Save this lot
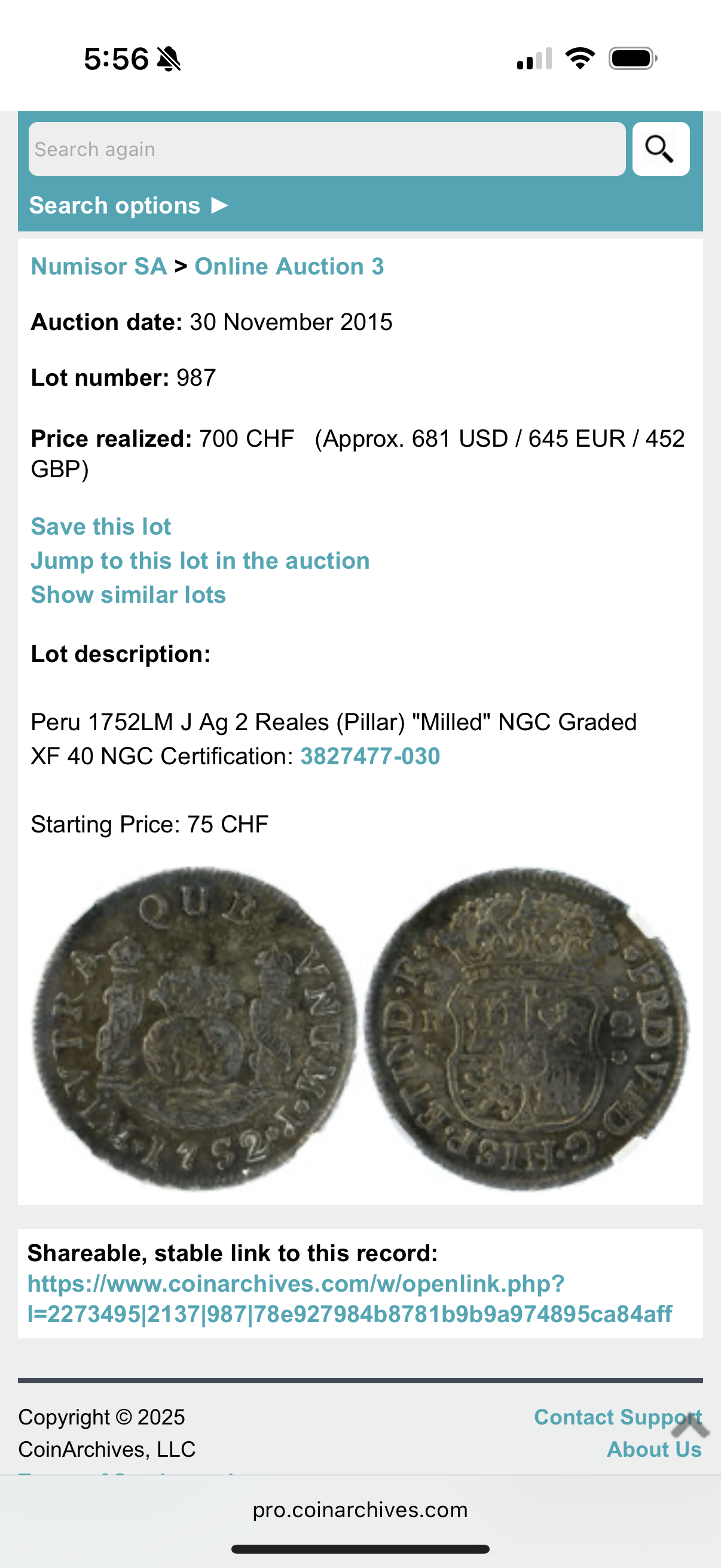The height and width of the screenshot is (1568, 721). click(x=101, y=526)
